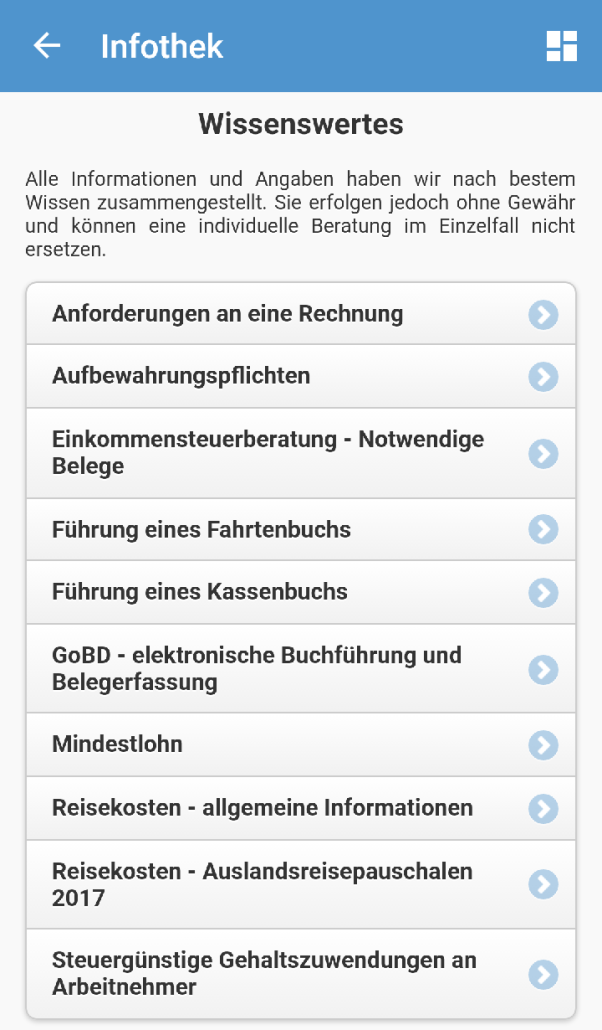The image size is (602, 1030).
Task: Go back with the arrow icon
Action: pyautogui.click(x=47, y=46)
